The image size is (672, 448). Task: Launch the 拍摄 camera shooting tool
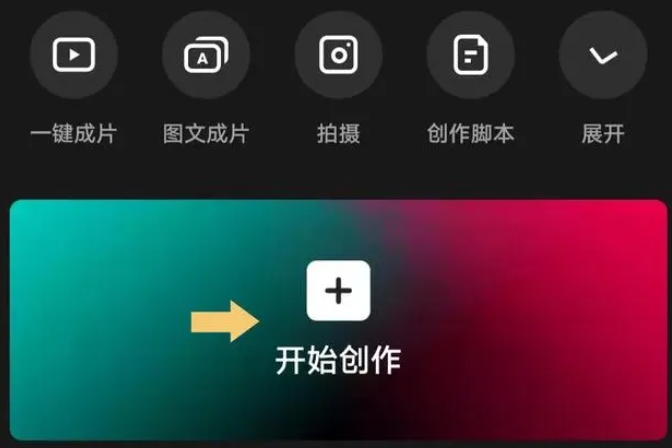[338, 55]
